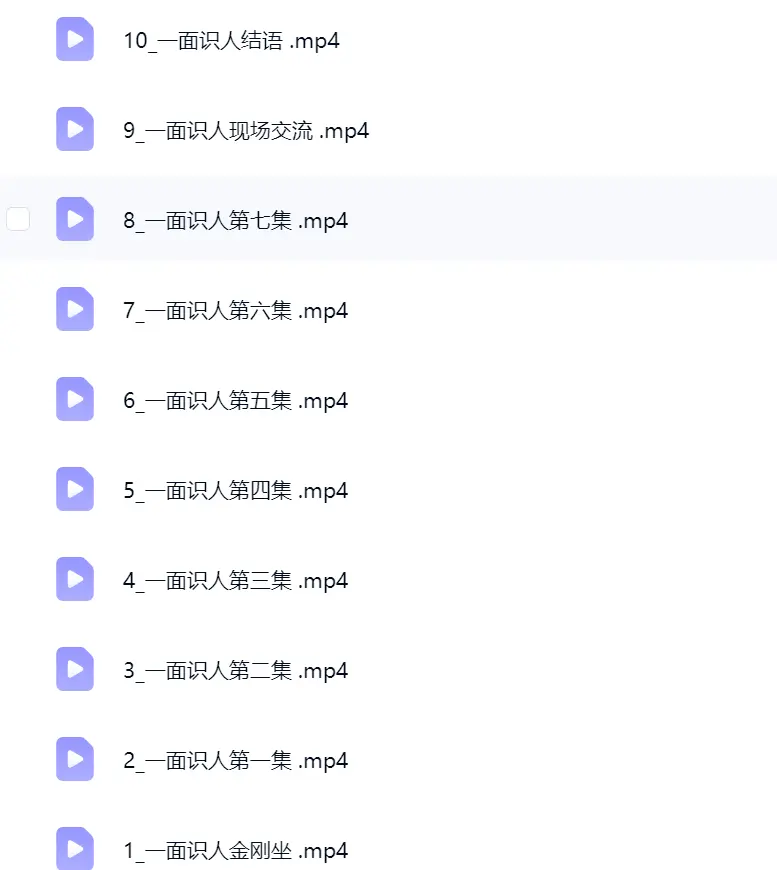The height and width of the screenshot is (870, 777).
Task: Open 4_一面识人第三集.mp4
Action: 235,580
